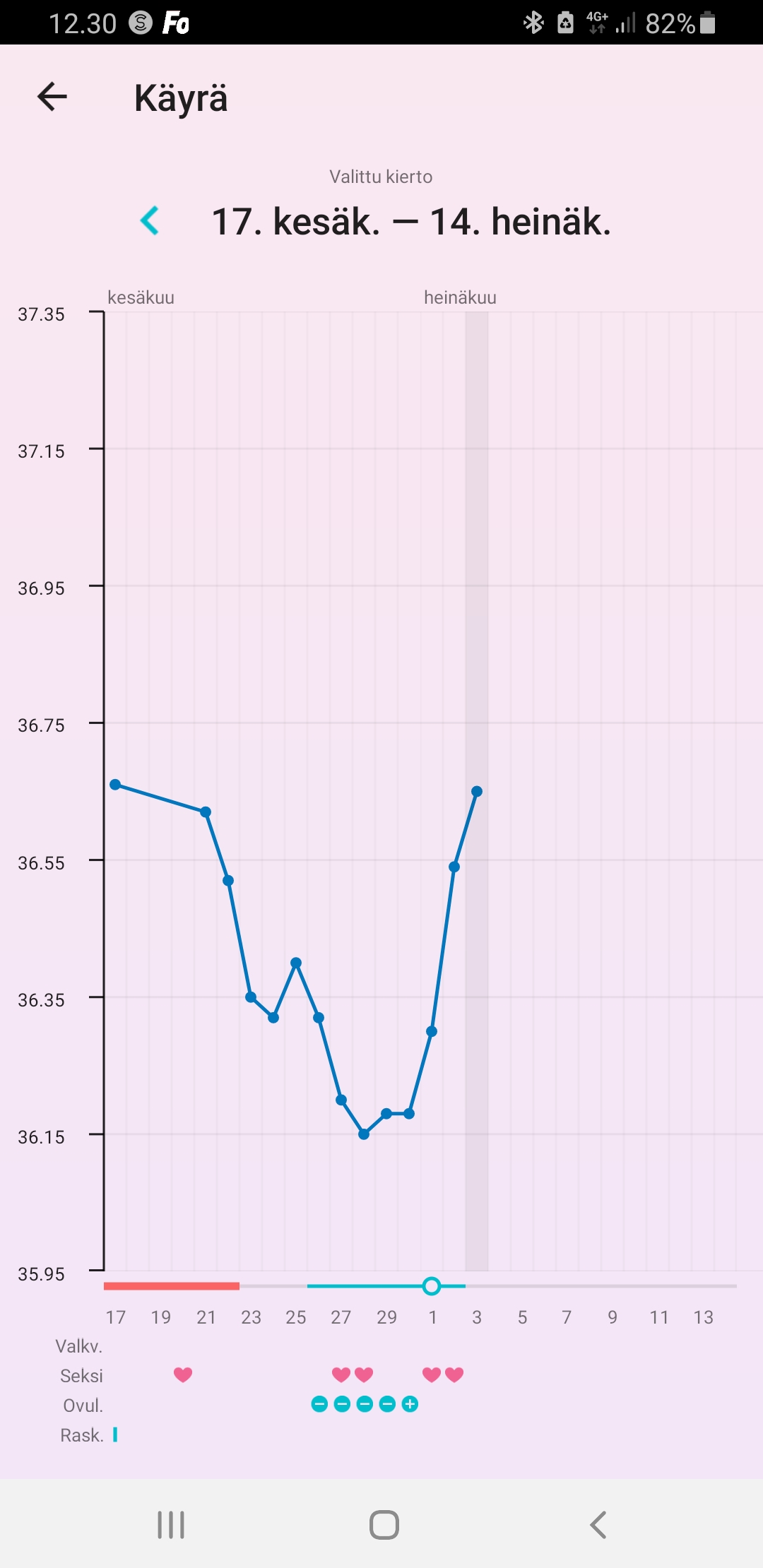Viewport: 763px width, 1568px height.
Task: Go to the home screen
Action: [x=384, y=1525]
